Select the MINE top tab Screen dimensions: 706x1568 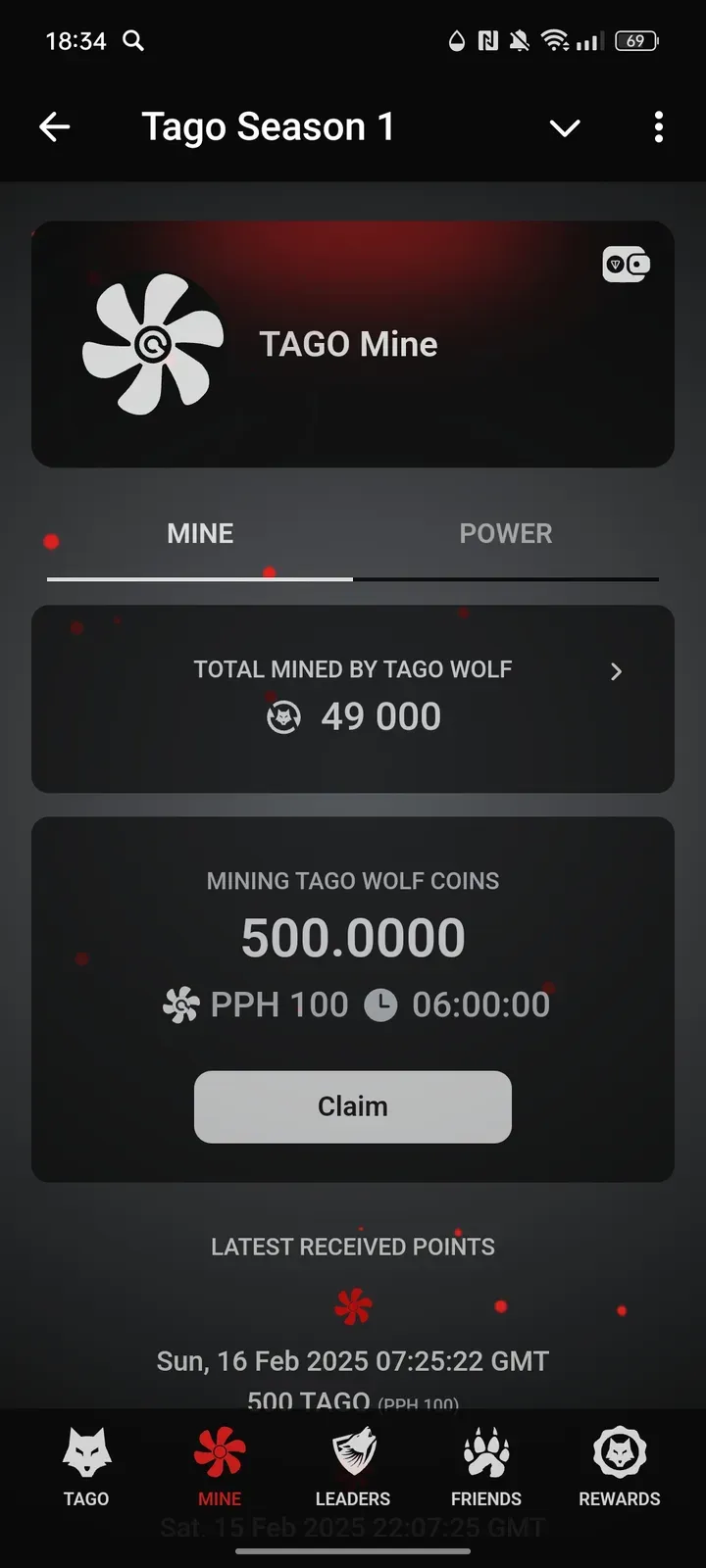click(x=200, y=534)
